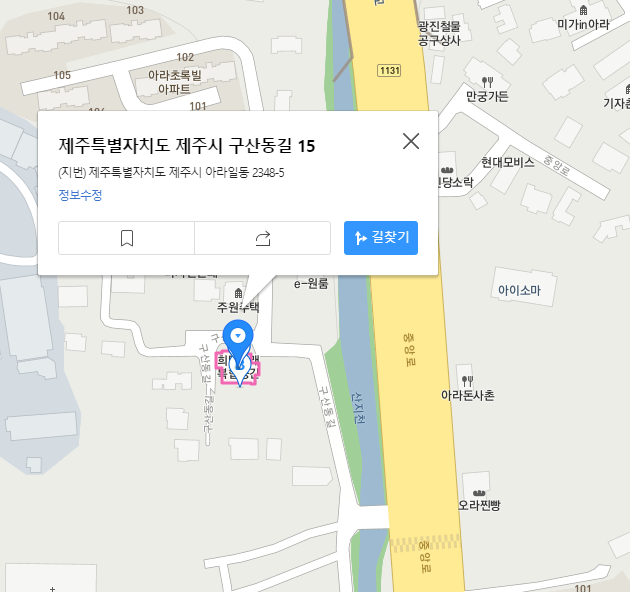Select 오라찐빵 place on the map

pos(480,496)
